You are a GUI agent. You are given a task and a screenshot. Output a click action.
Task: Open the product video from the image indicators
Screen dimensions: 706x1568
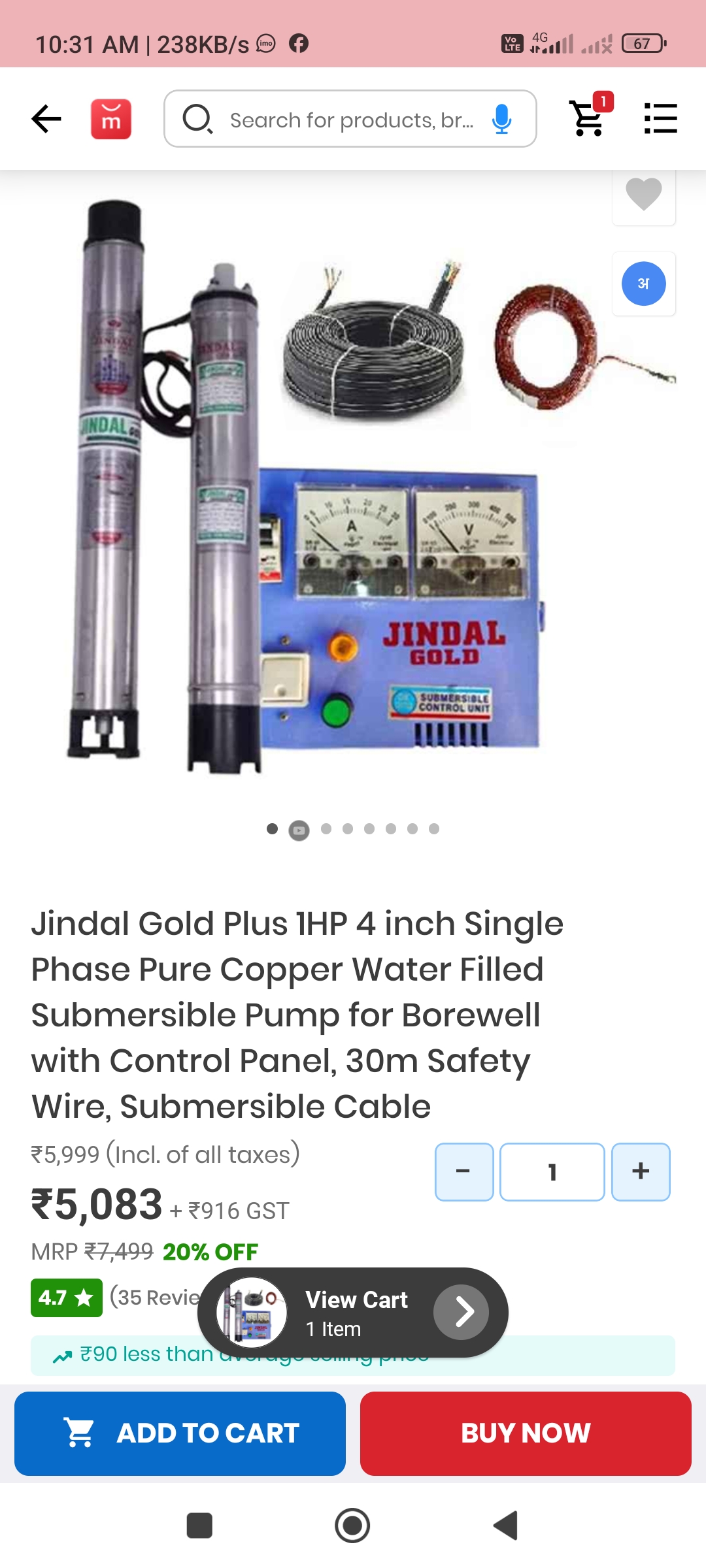(299, 830)
